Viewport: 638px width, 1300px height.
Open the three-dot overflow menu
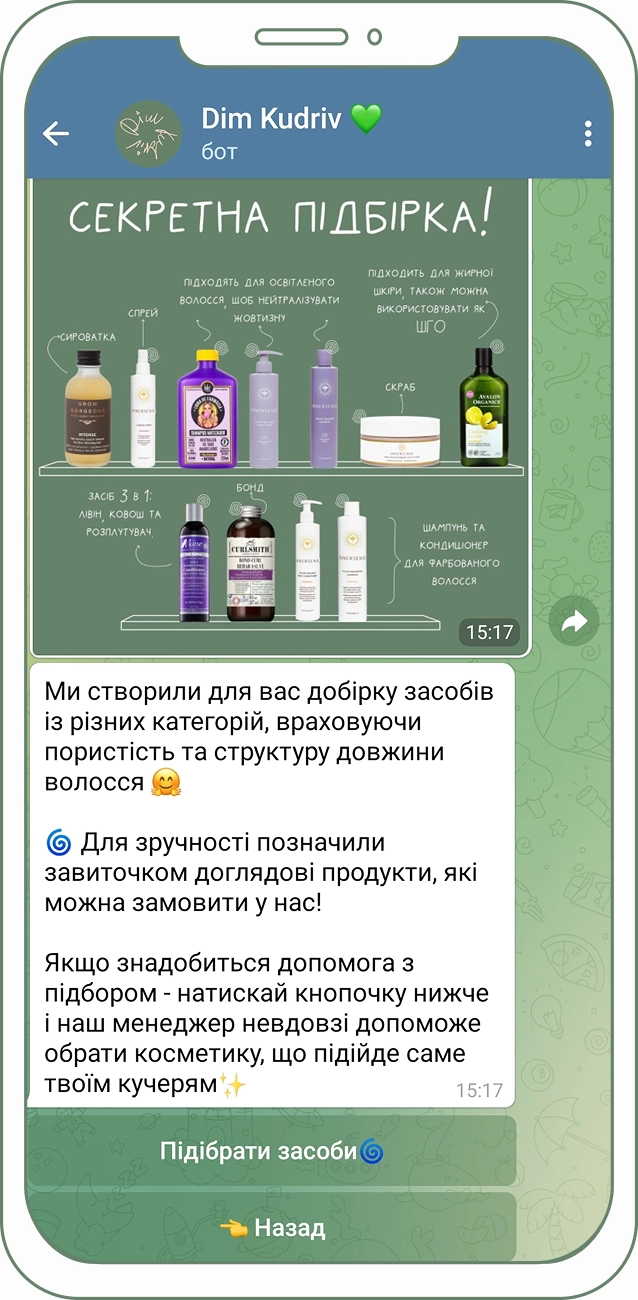588,133
